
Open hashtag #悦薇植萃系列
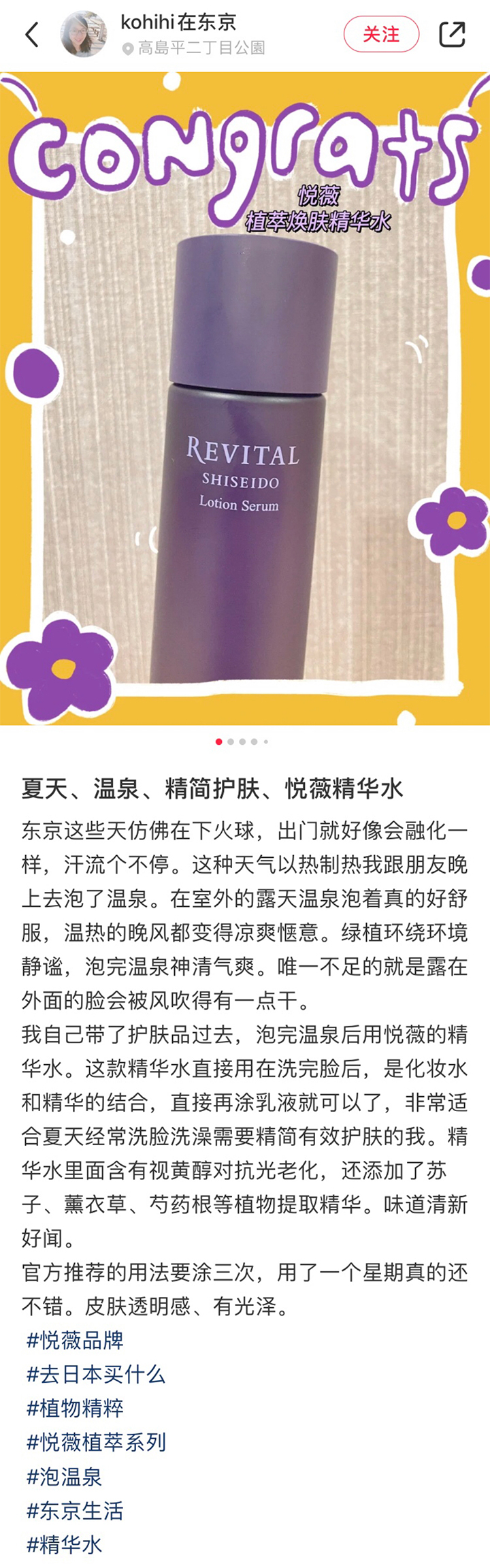[96, 1442]
